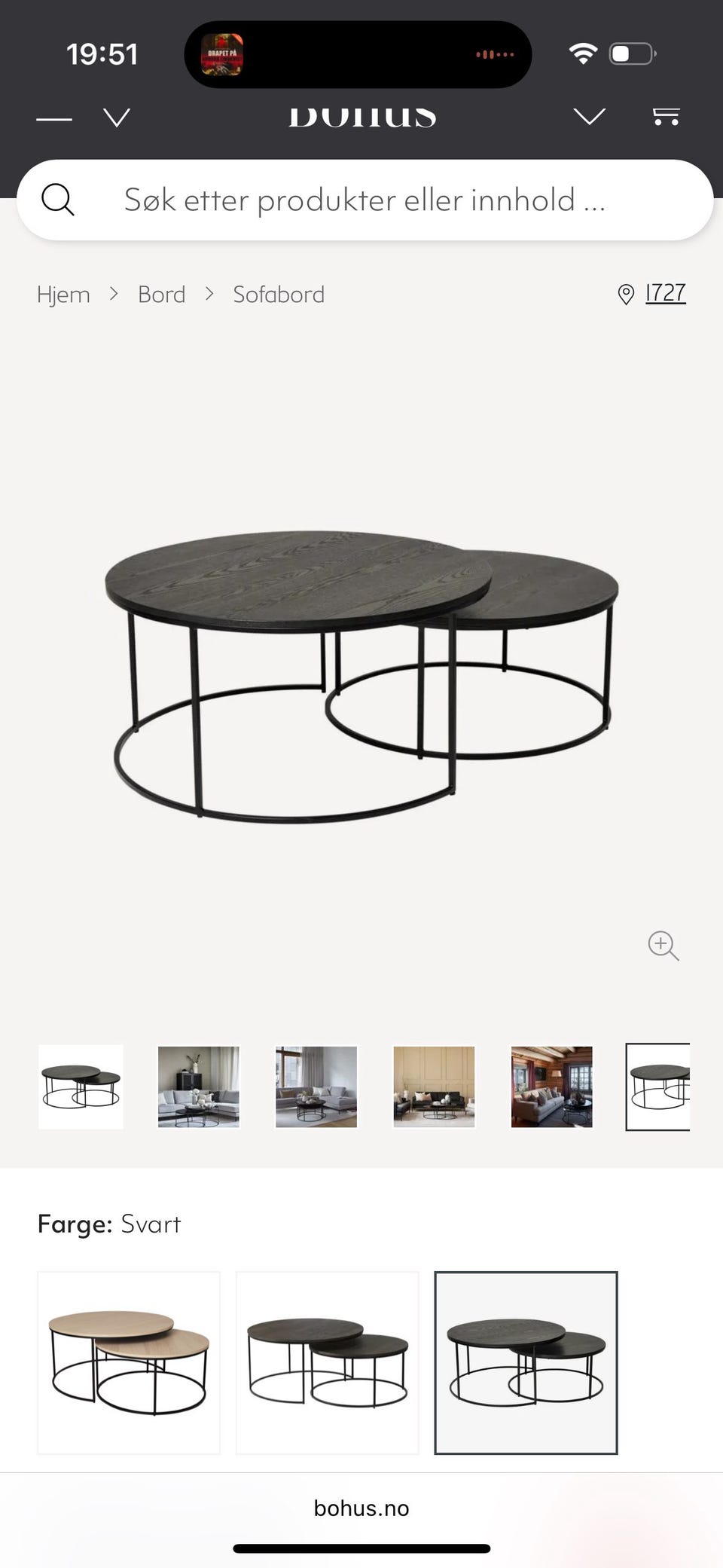Tap the search field for products
This screenshot has width=723, height=1568.
[365, 200]
